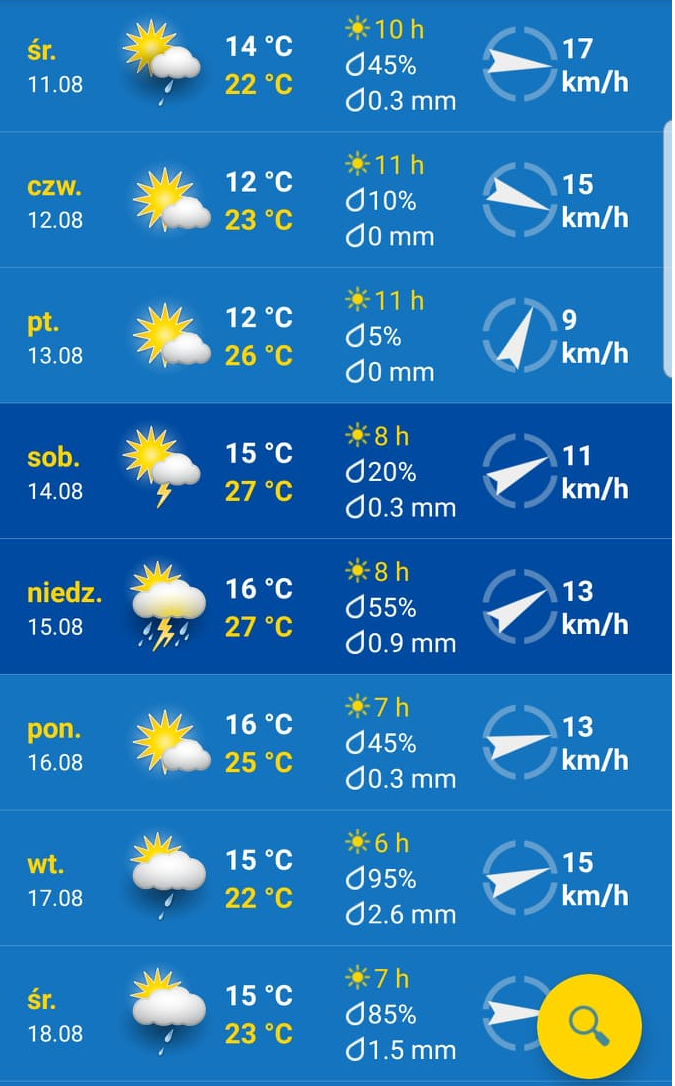Screen dimensions: 675x1086
Task: Show details for pon. 16.08
Action: tap(300, 743)
